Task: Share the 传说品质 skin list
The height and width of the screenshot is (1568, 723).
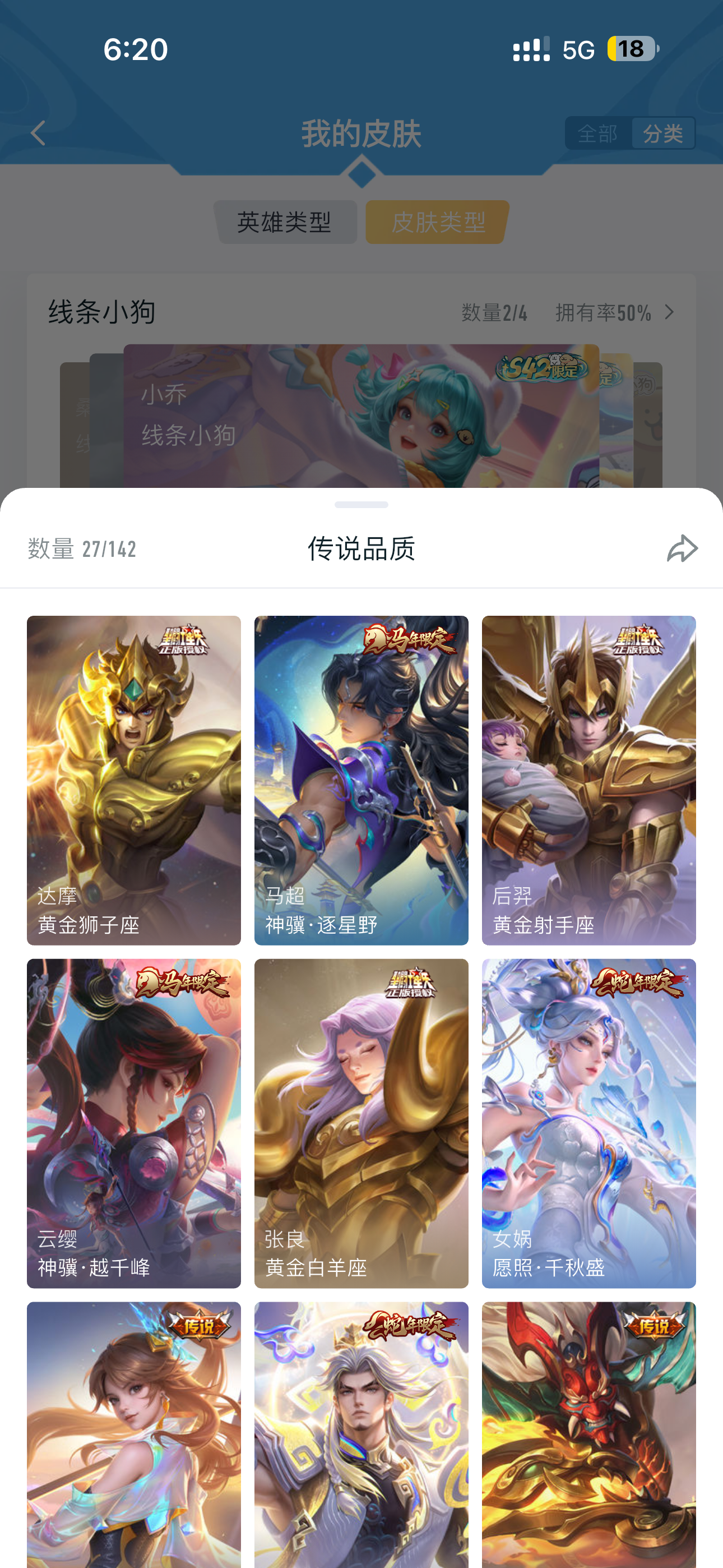Action: coord(682,548)
